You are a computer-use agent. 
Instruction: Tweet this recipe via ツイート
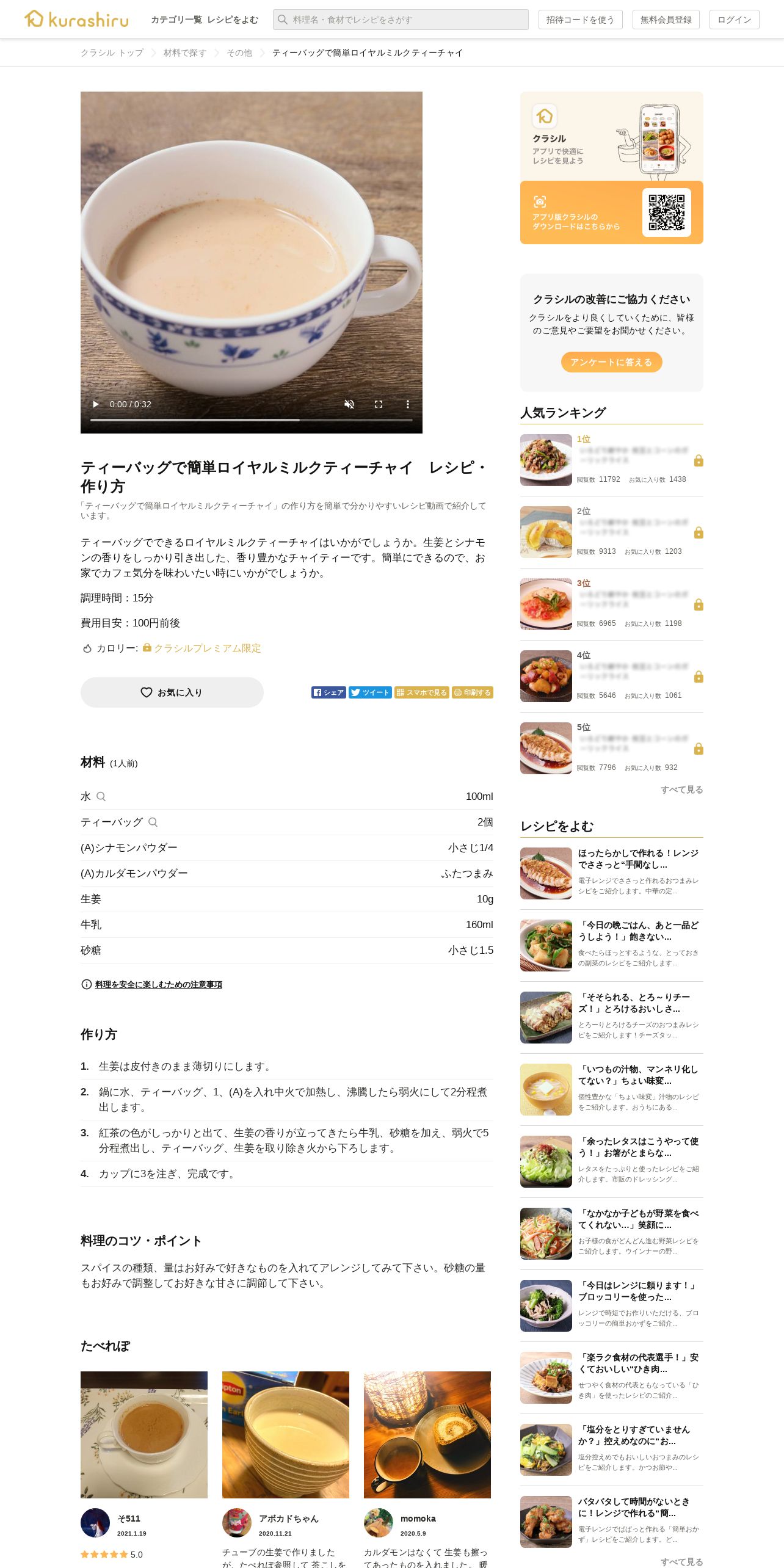pos(370,692)
